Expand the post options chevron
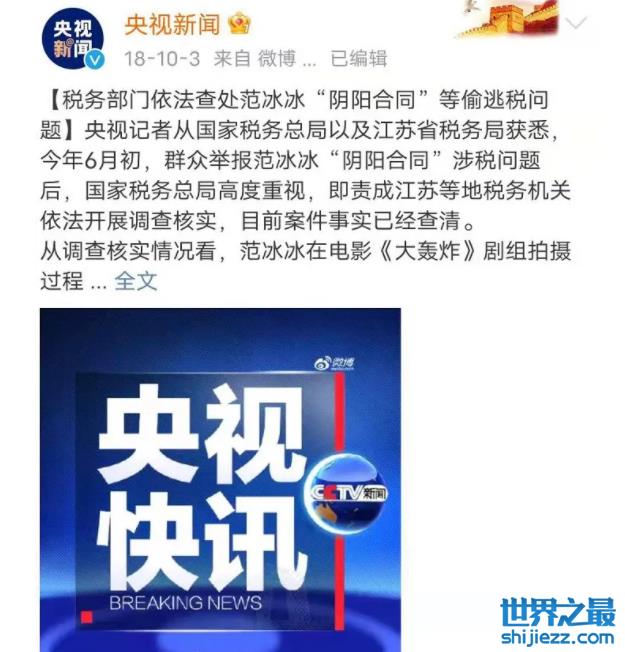625x652 pixels. [x=576, y=24]
